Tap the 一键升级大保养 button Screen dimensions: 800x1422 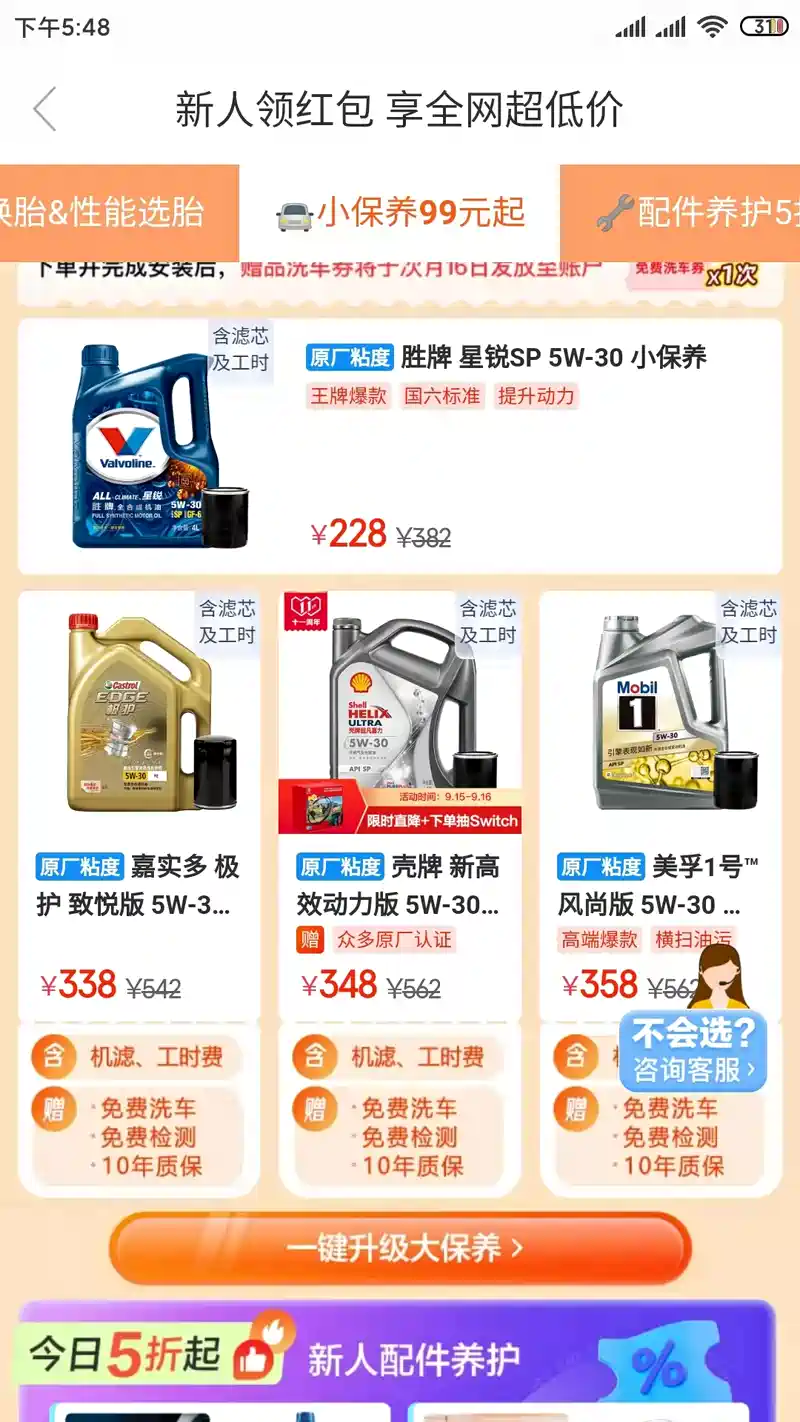[400, 1248]
